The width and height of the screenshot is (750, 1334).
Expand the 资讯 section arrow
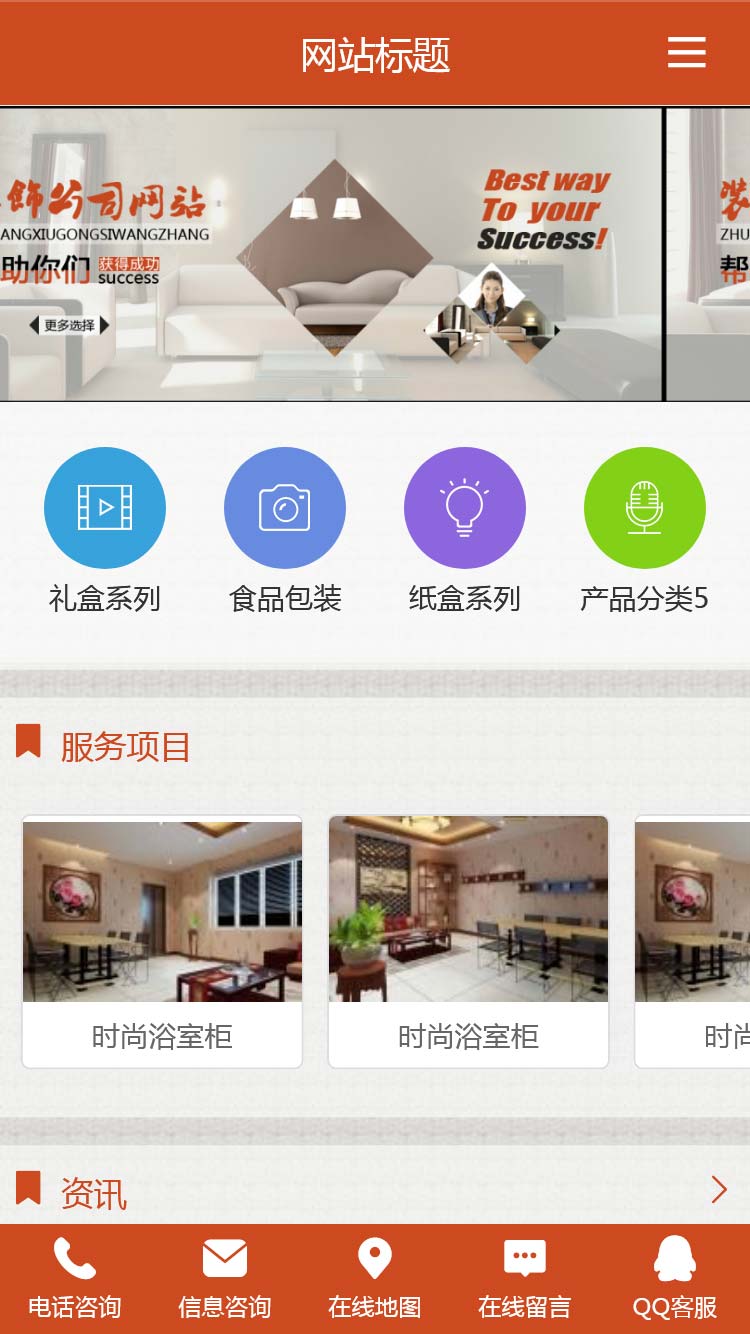(719, 1190)
